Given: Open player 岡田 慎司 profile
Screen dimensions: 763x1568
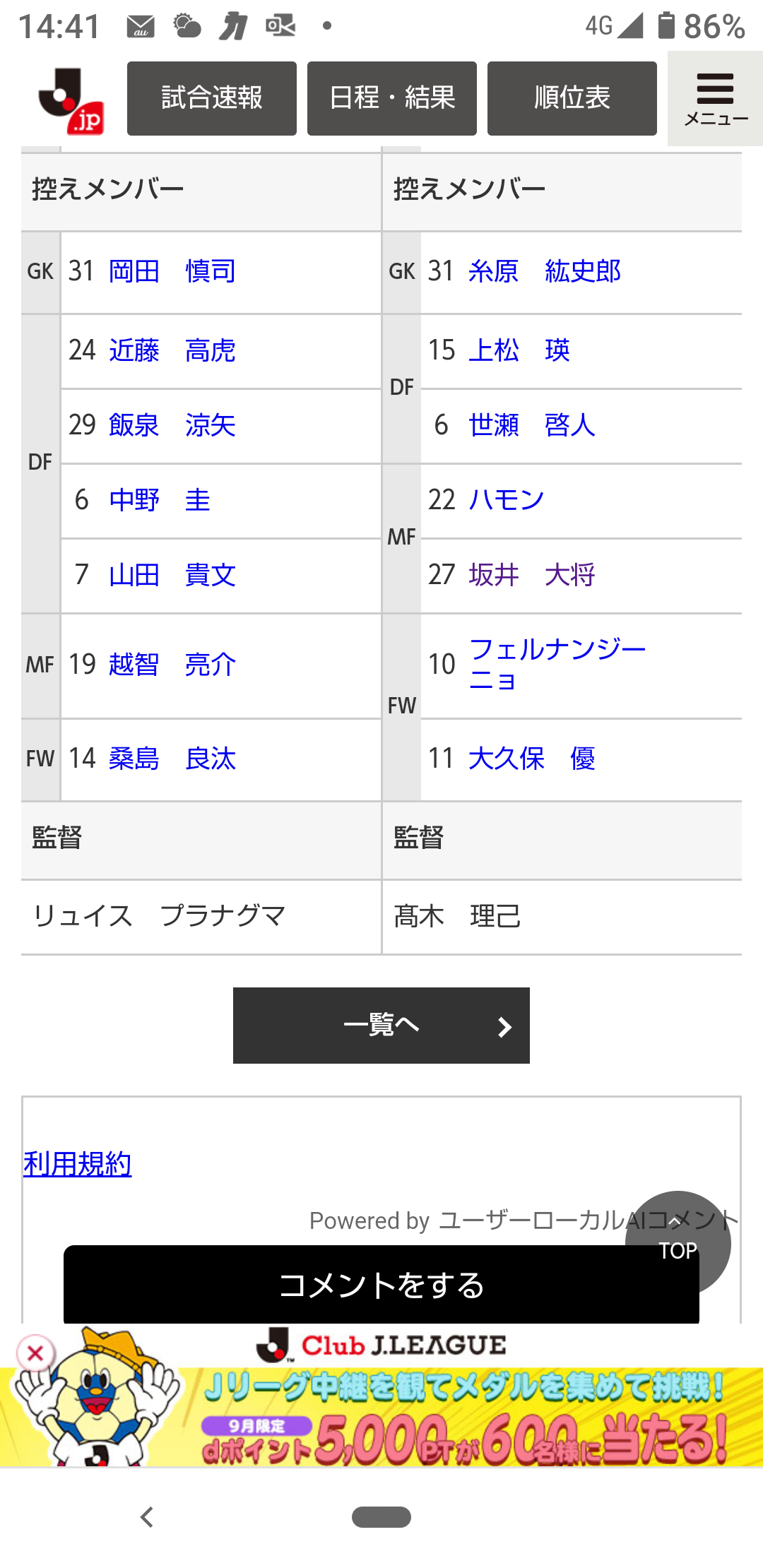Looking at the screenshot, I should coord(172,271).
